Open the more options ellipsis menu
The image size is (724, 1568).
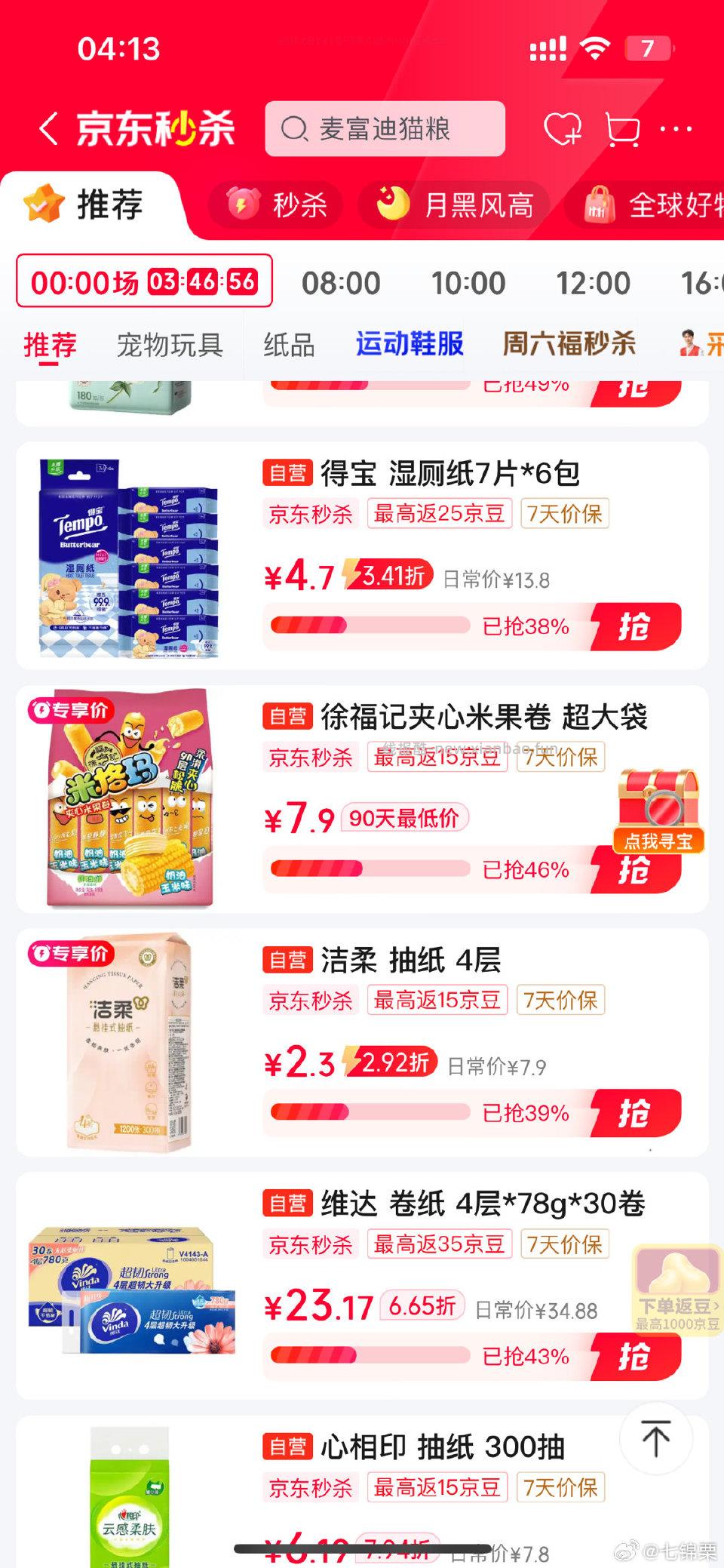(677, 128)
